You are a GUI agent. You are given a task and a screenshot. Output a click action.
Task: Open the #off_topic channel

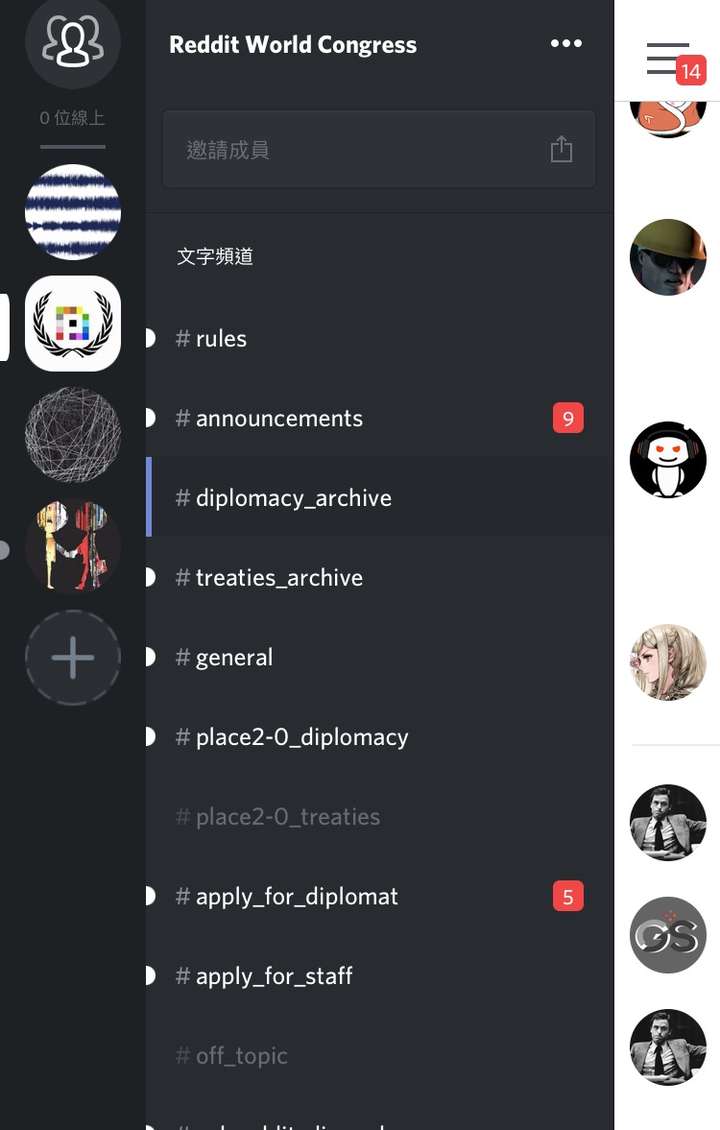pyautogui.click(x=241, y=1056)
